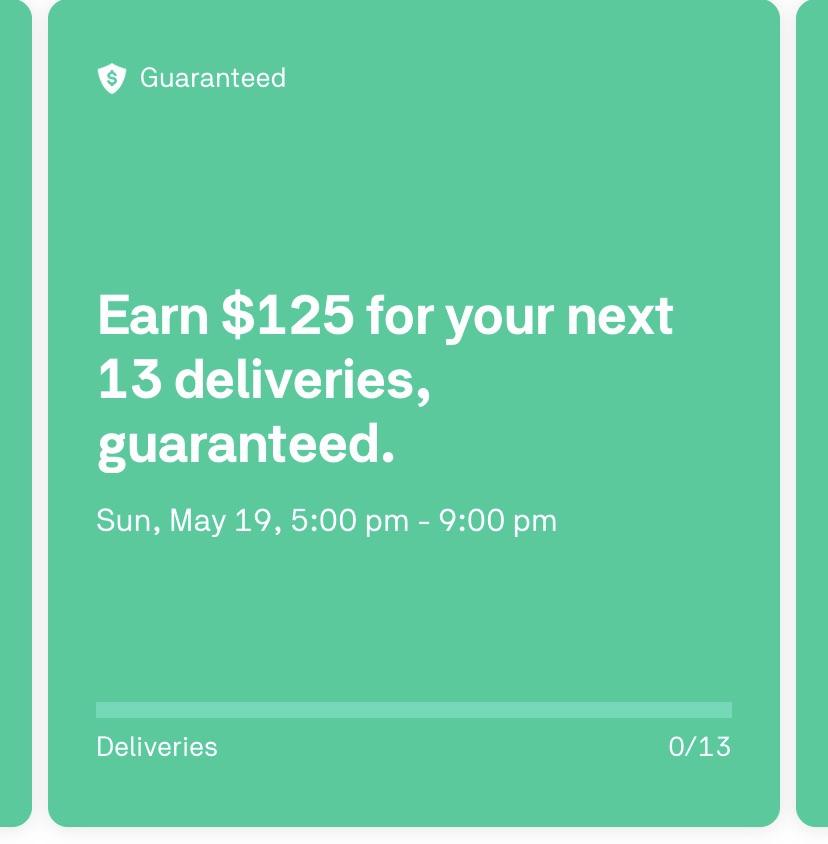This screenshot has height=844, width=828.
Task: Tap '13 deliveries' in the headline text
Action: (263, 380)
